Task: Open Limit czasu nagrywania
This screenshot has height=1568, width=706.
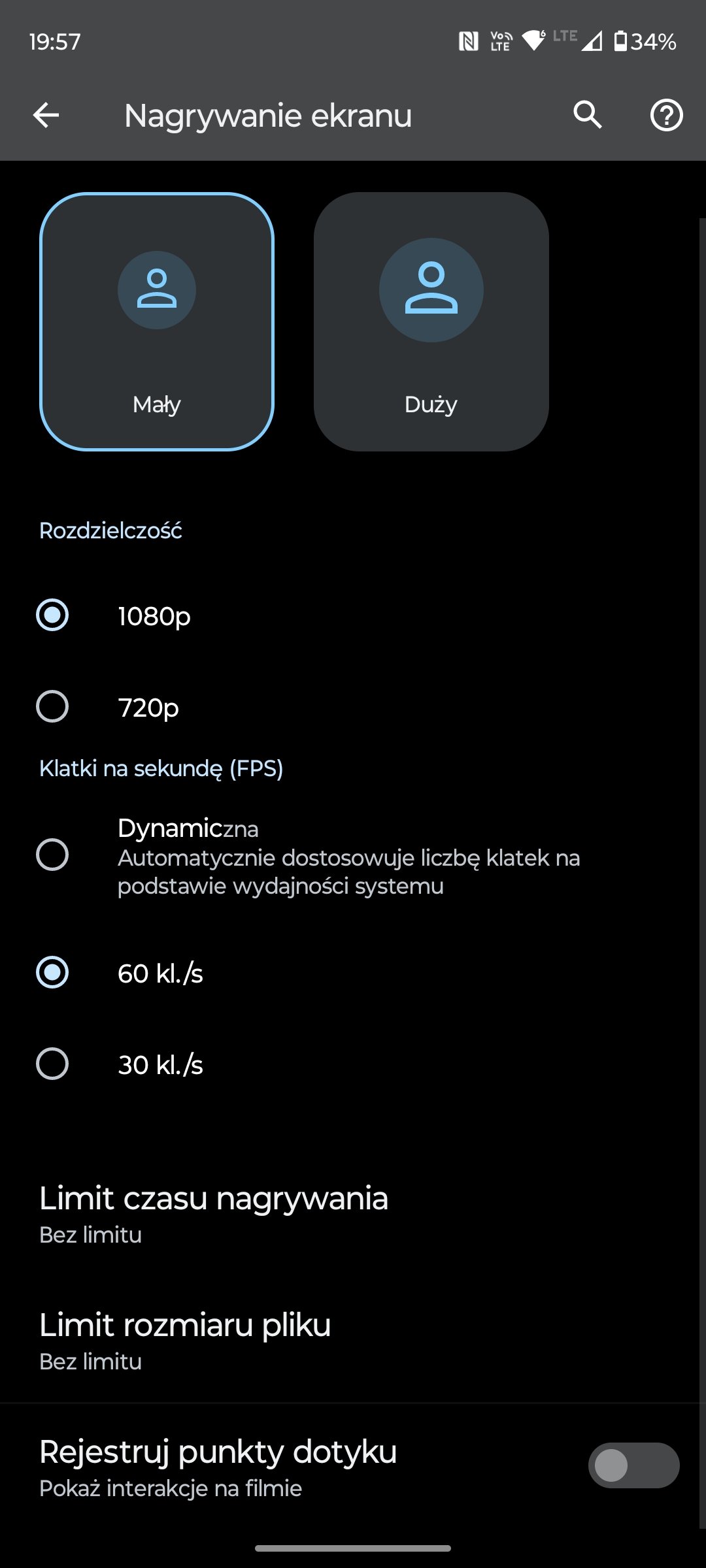Action: [353, 1213]
